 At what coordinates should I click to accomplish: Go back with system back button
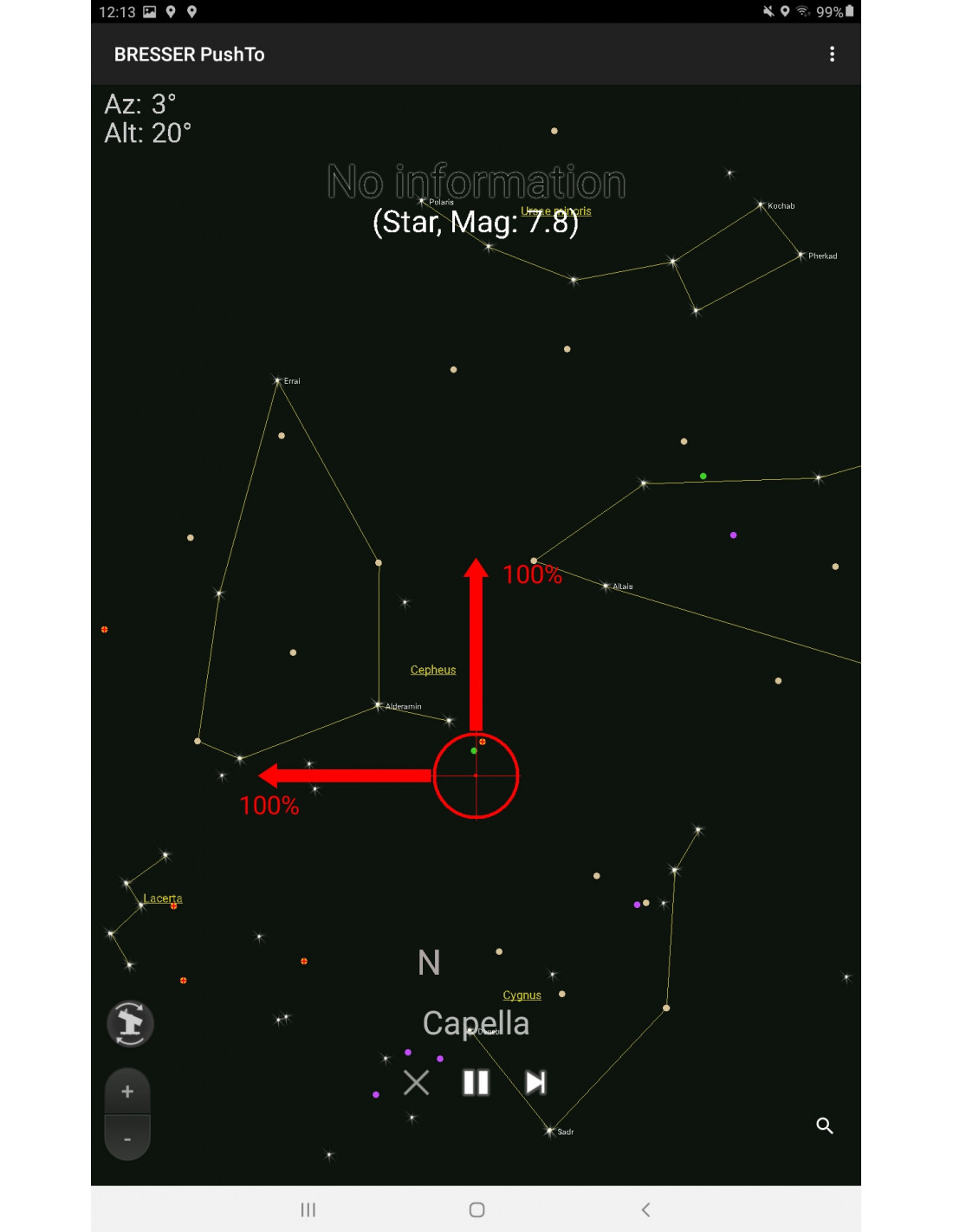[645, 1209]
